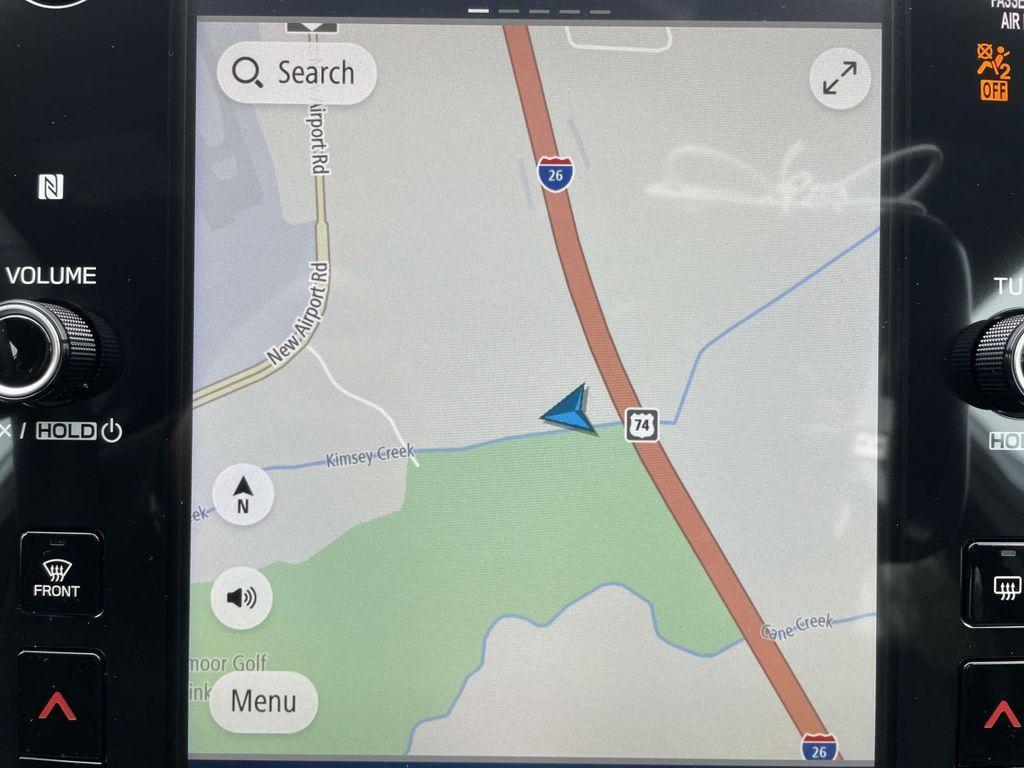Toggle navigation voice sound
Viewport: 1024px width, 768px height.
point(242,598)
